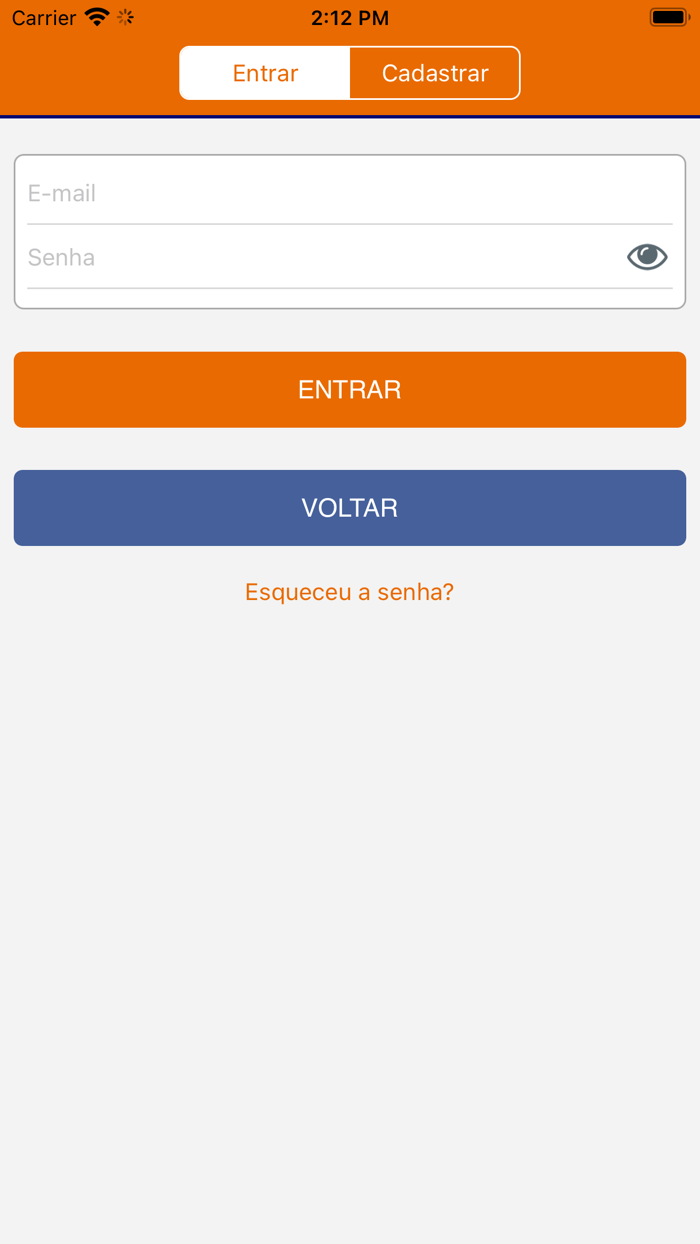Image resolution: width=700 pixels, height=1244 pixels.
Task: Go back with the VOLTAR button
Action: pyautogui.click(x=350, y=508)
